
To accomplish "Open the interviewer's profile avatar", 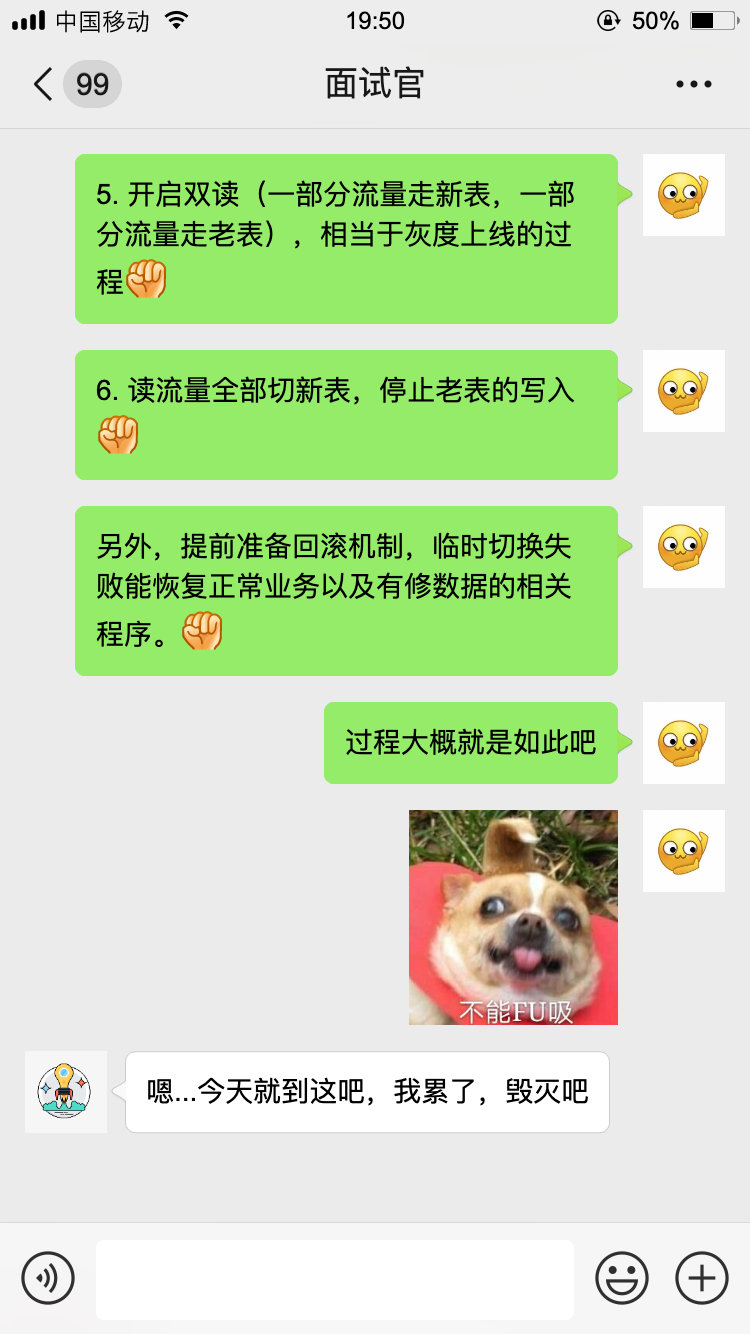I will [65, 1092].
